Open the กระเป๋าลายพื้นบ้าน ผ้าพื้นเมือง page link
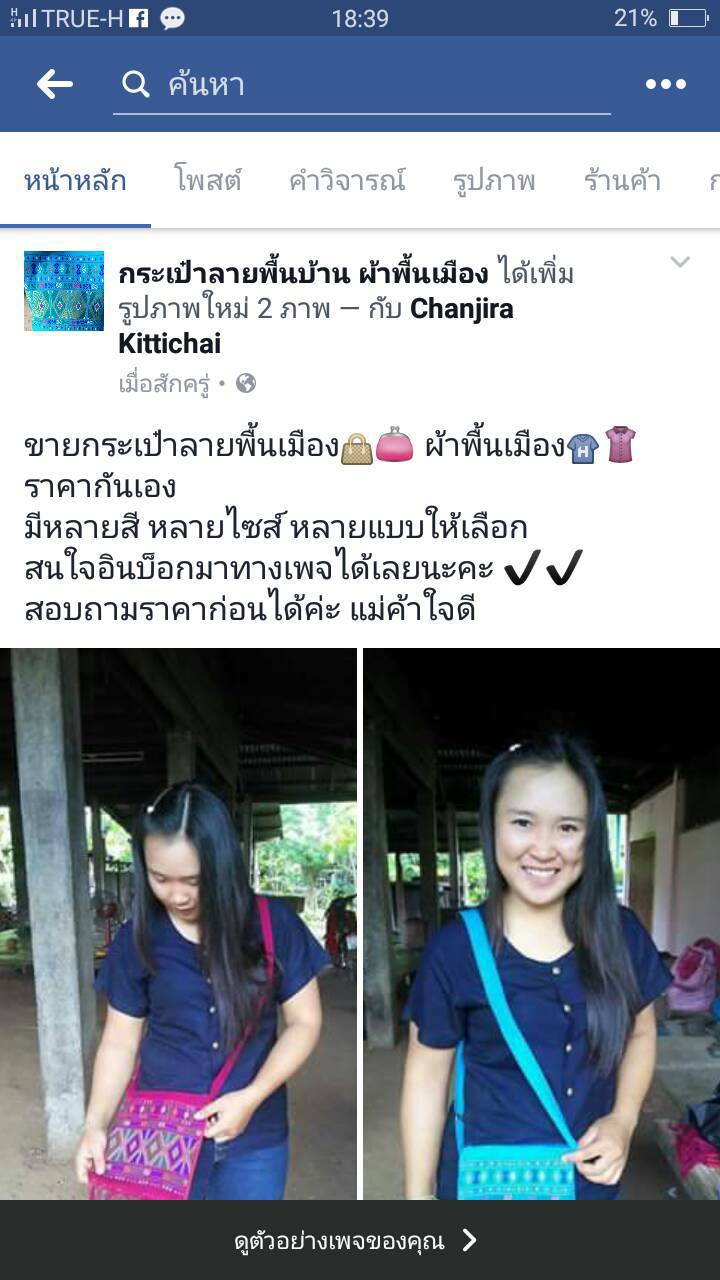The width and height of the screenshot is (720, 1280). pos(303,273)
